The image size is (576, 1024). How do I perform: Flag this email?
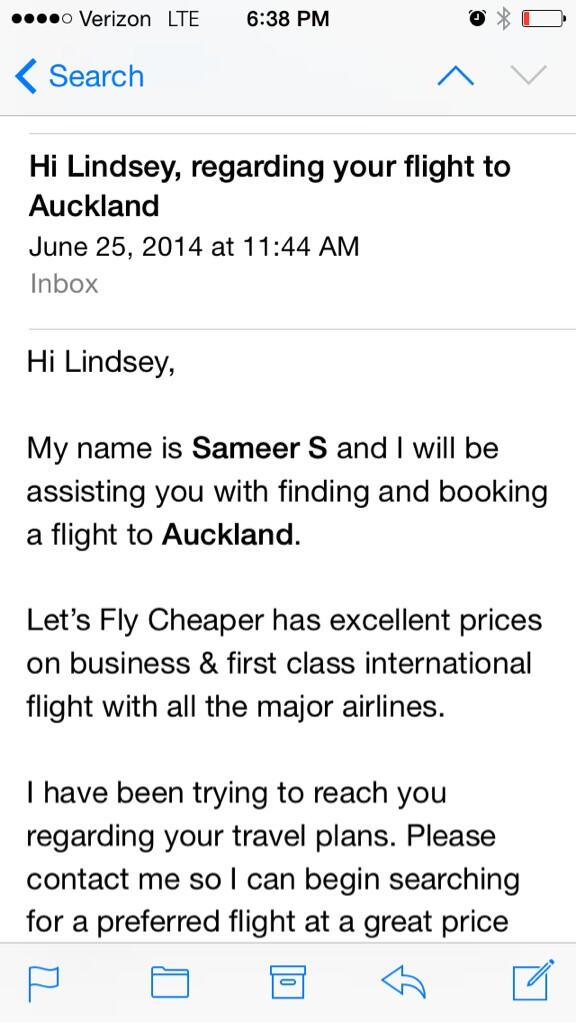[43, 983]
